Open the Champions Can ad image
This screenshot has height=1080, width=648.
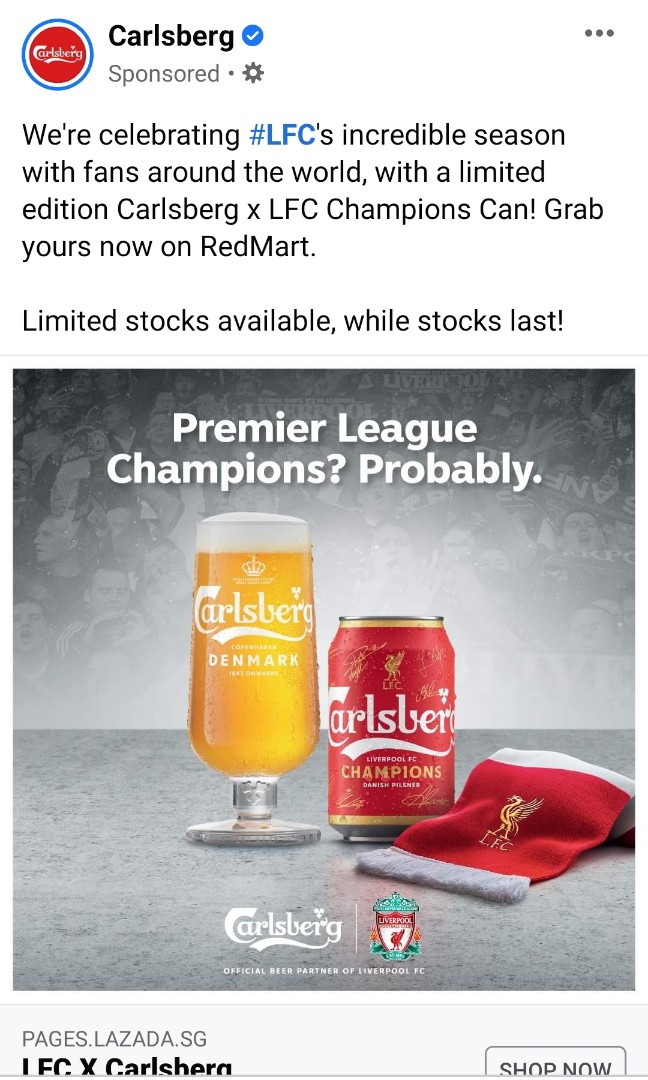pyautogui.click(x=324, y=680)
